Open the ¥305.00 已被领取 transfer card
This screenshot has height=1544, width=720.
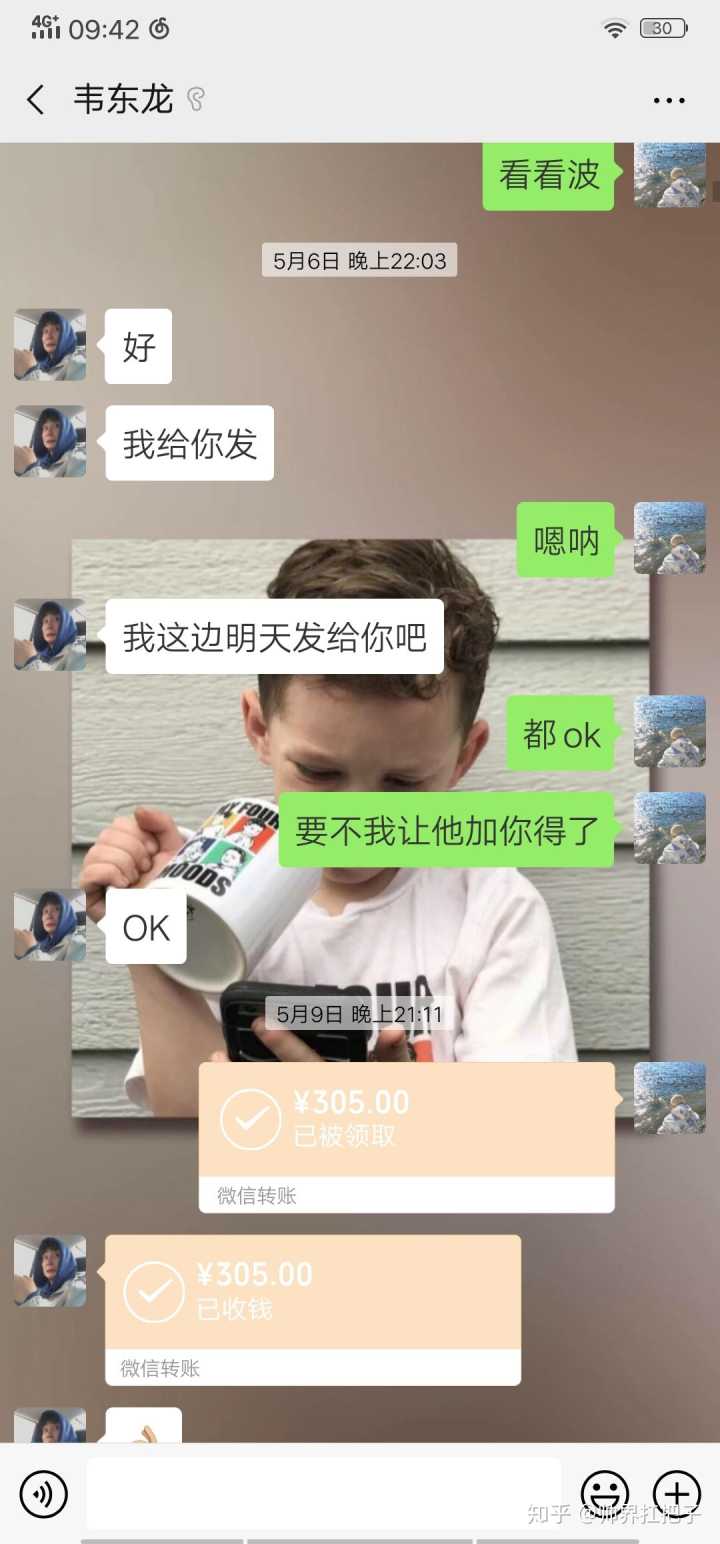[x=406, y=1122]
